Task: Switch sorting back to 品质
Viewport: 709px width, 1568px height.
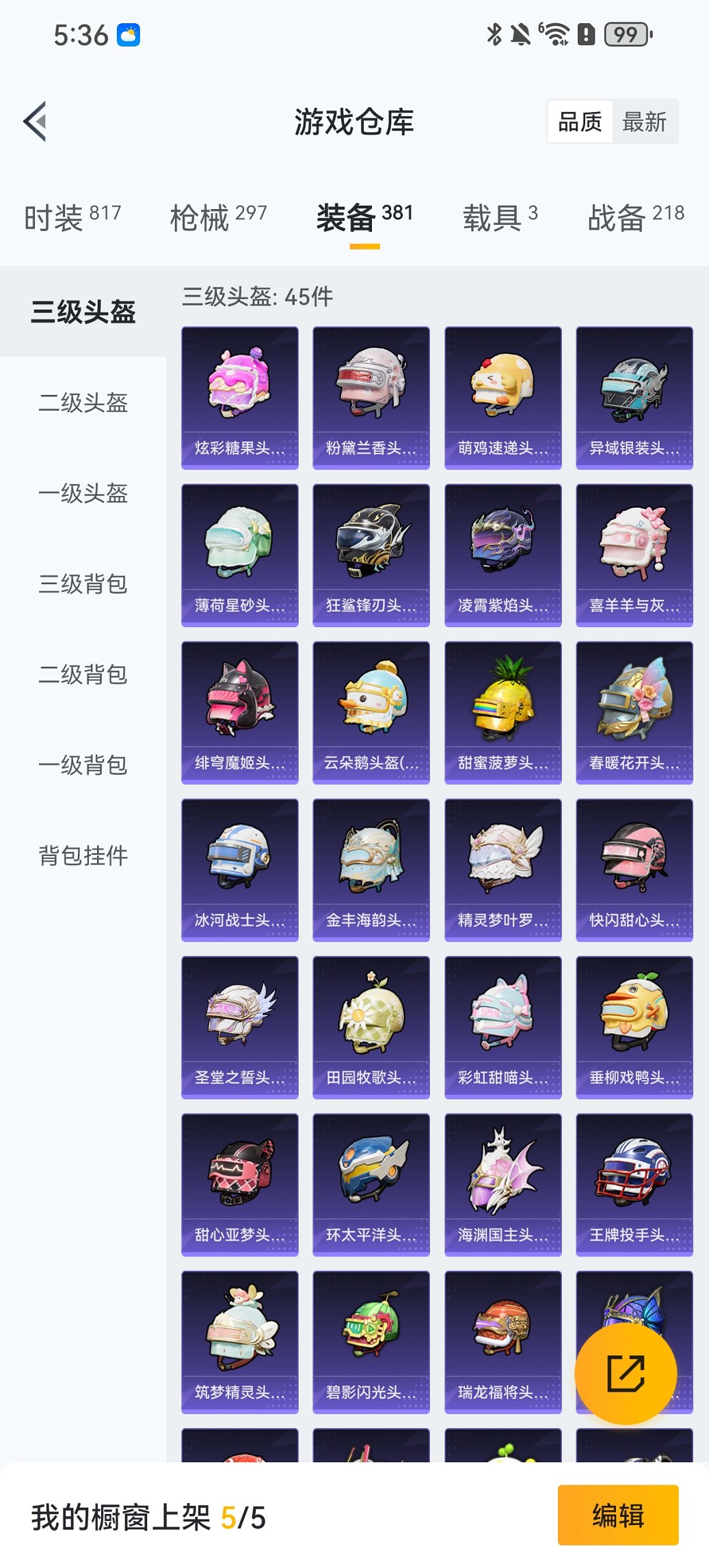Action: (582, 122)
